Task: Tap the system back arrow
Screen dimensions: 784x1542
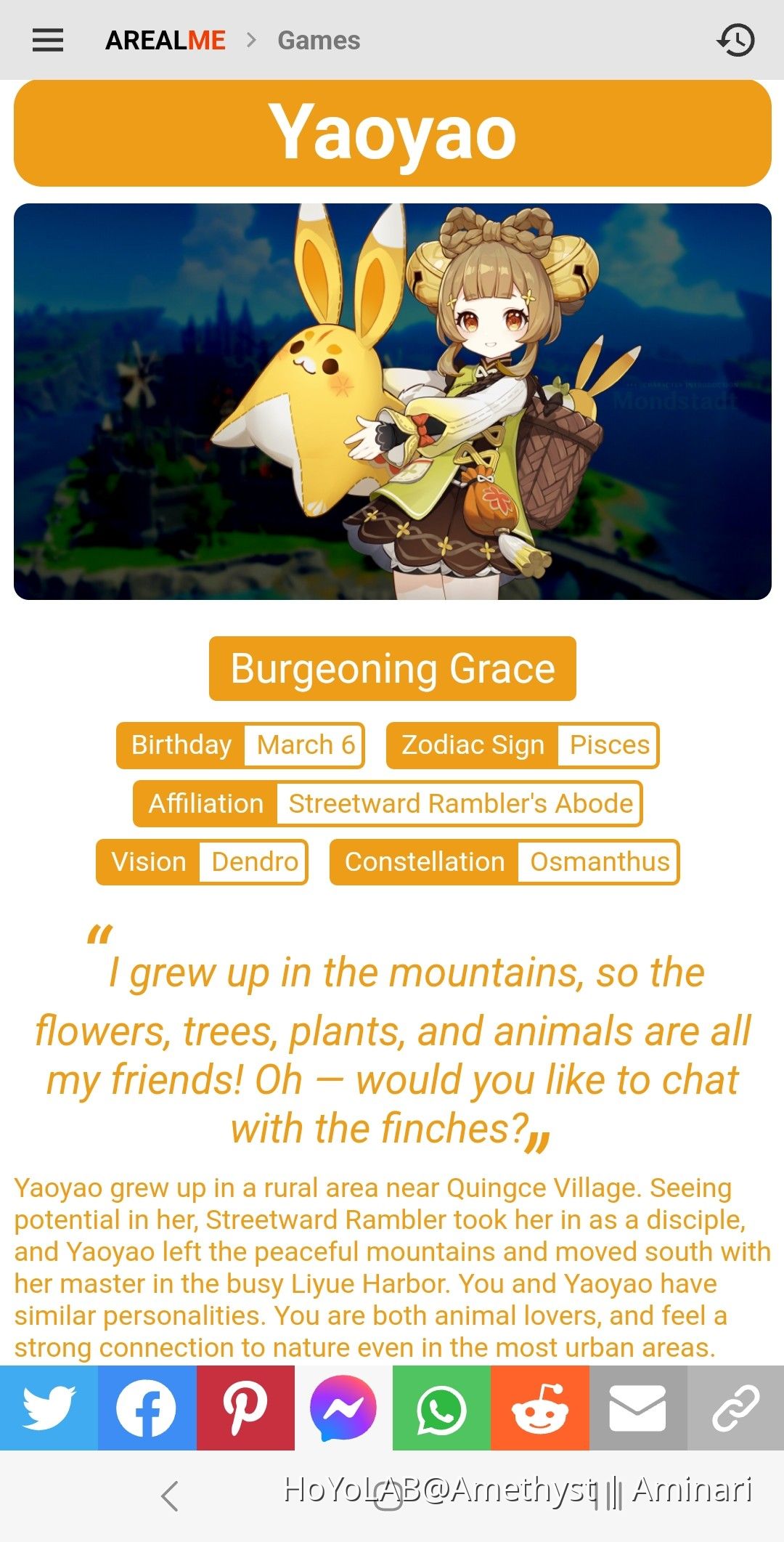Action: [170, 1496]
